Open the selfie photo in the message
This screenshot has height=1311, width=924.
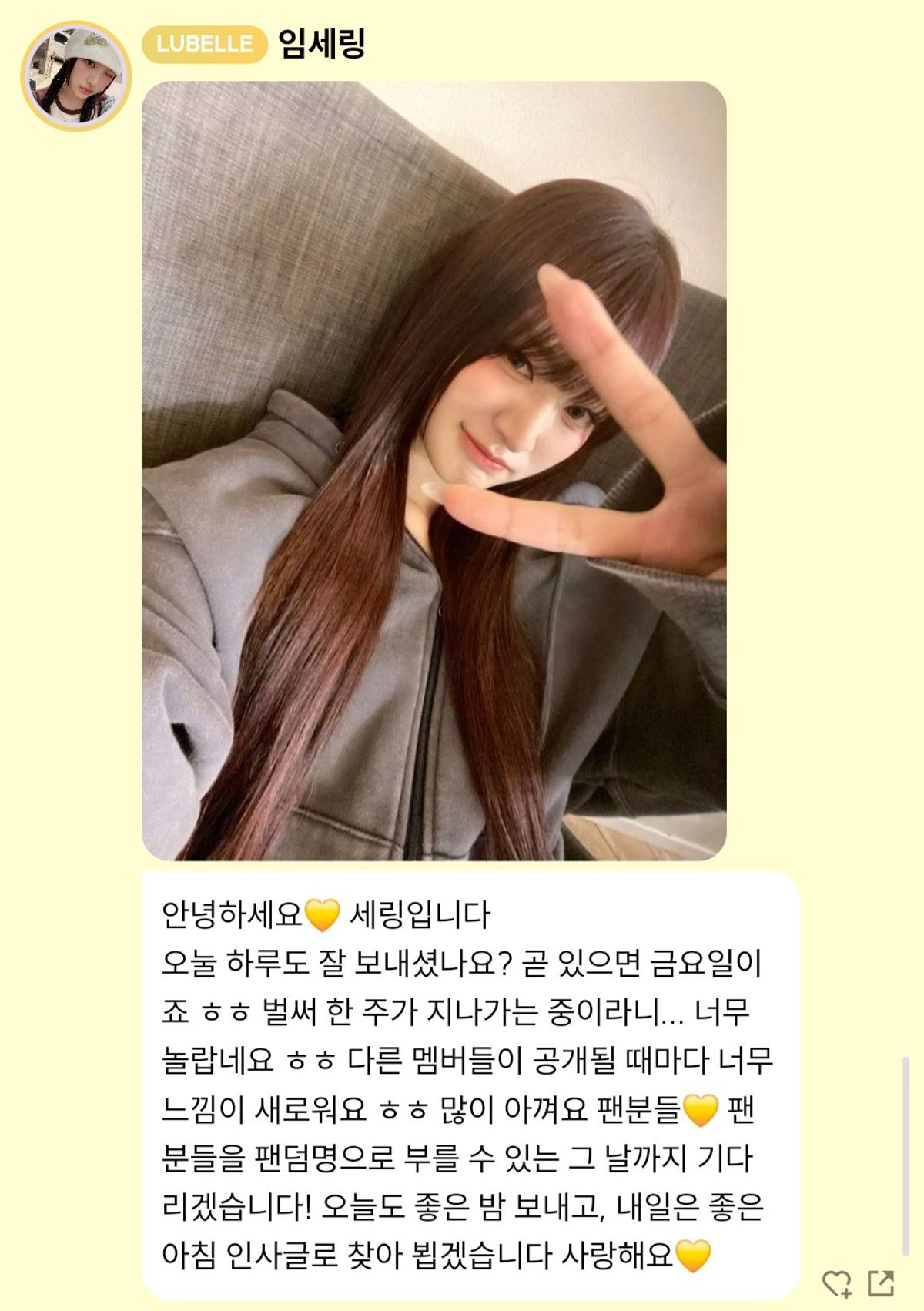point(434,470)
